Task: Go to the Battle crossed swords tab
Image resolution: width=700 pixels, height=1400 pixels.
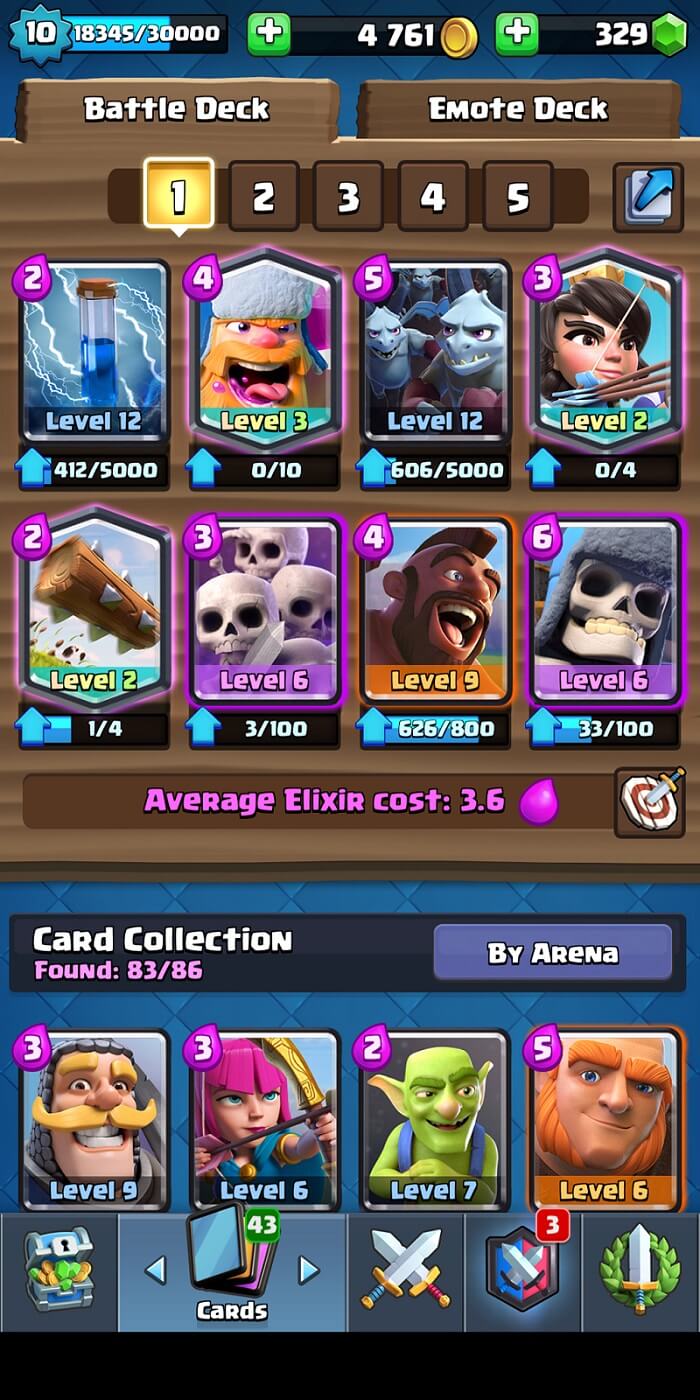Action: 405,1272
